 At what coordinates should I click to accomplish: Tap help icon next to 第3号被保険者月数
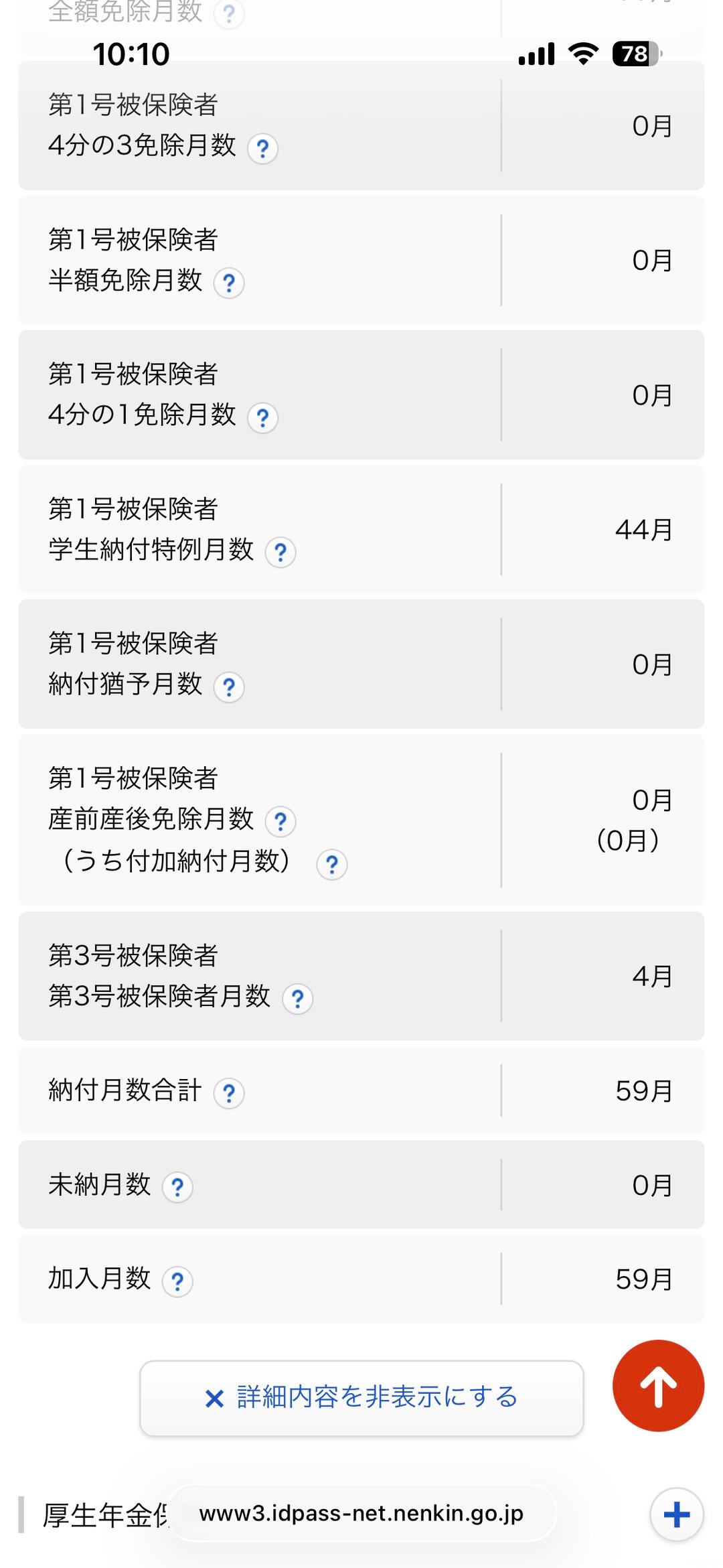point(298,999)
